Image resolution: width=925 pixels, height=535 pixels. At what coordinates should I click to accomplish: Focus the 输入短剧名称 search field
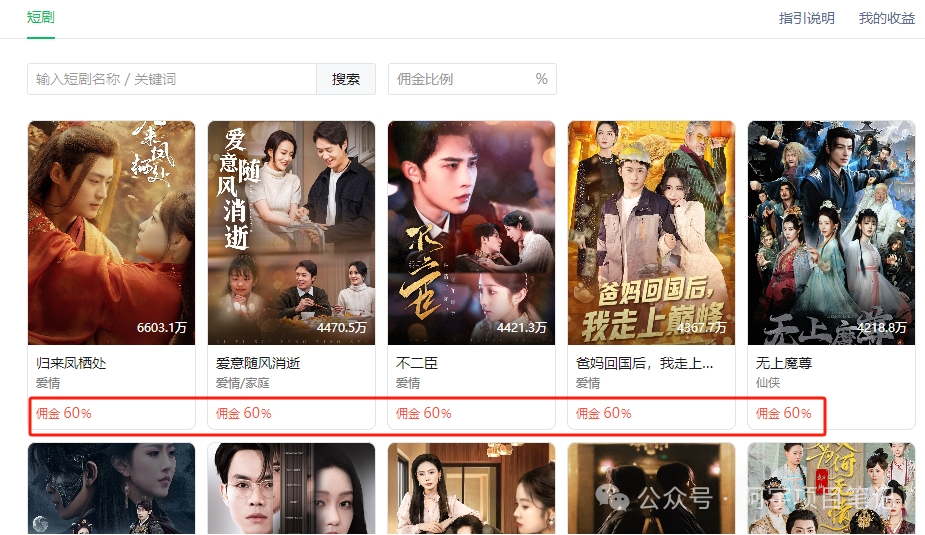pyautogui.click(x=172, y=79)
